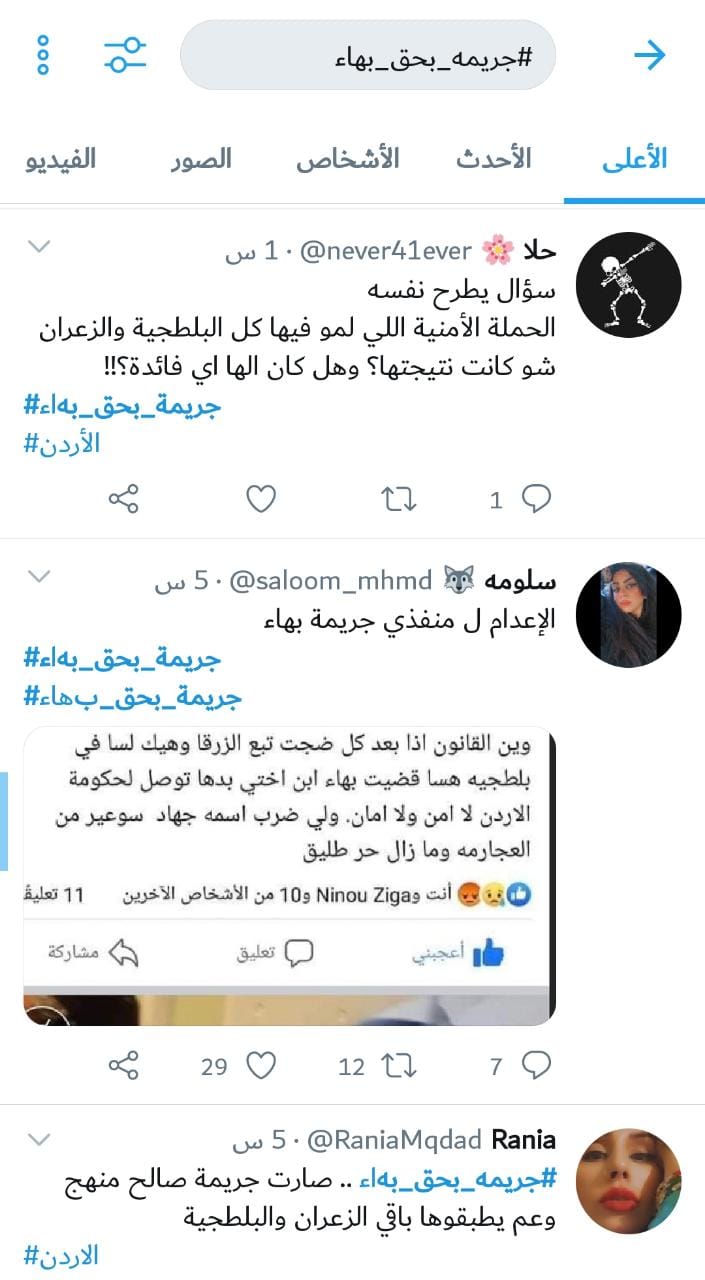Go back using the top arrow
The width and height of the screenshot is (705, 1280).
click(650, 56)
